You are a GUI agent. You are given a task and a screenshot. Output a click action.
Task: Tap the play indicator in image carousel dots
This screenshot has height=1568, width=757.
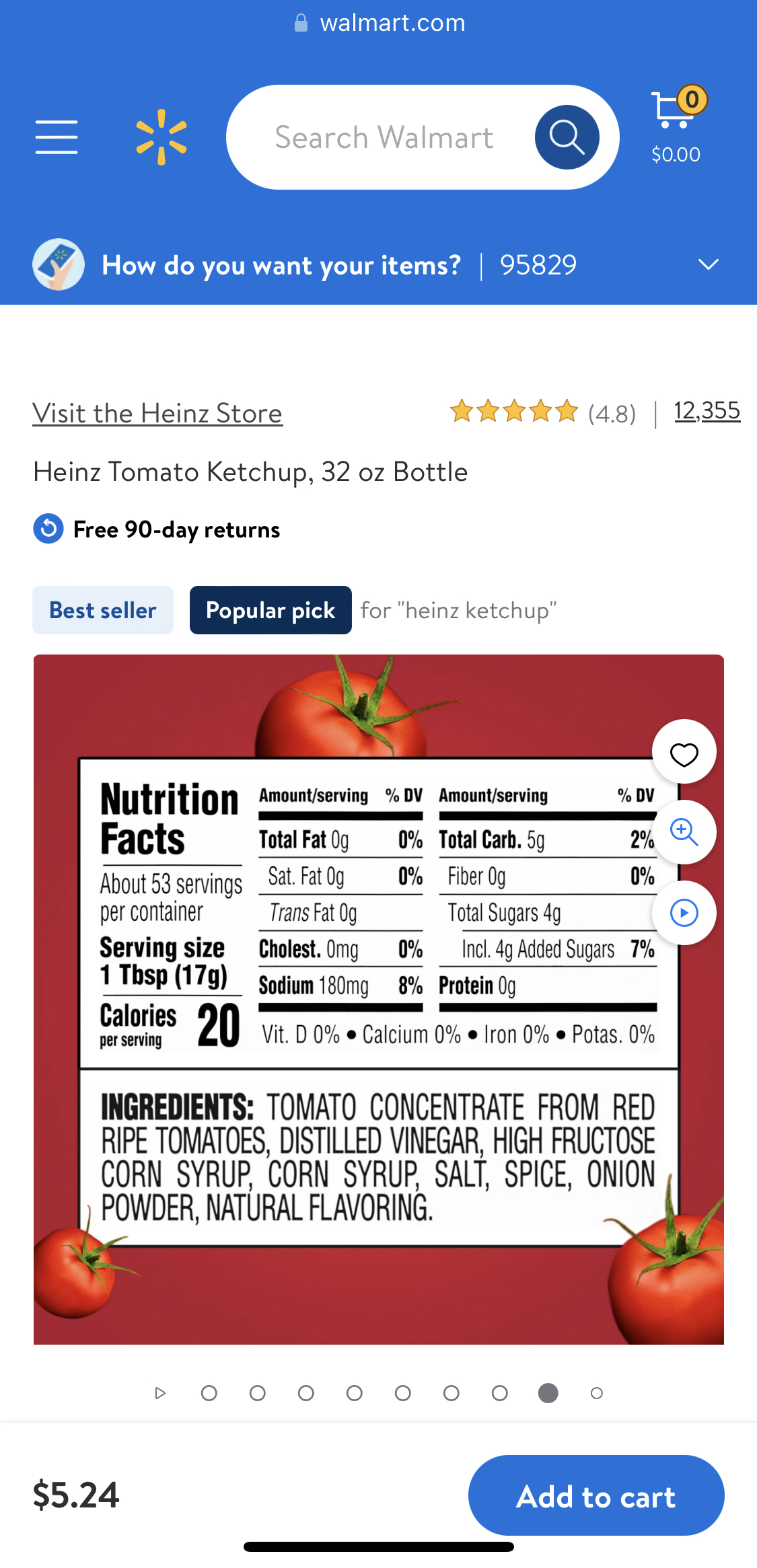[x=160, y=1393]
